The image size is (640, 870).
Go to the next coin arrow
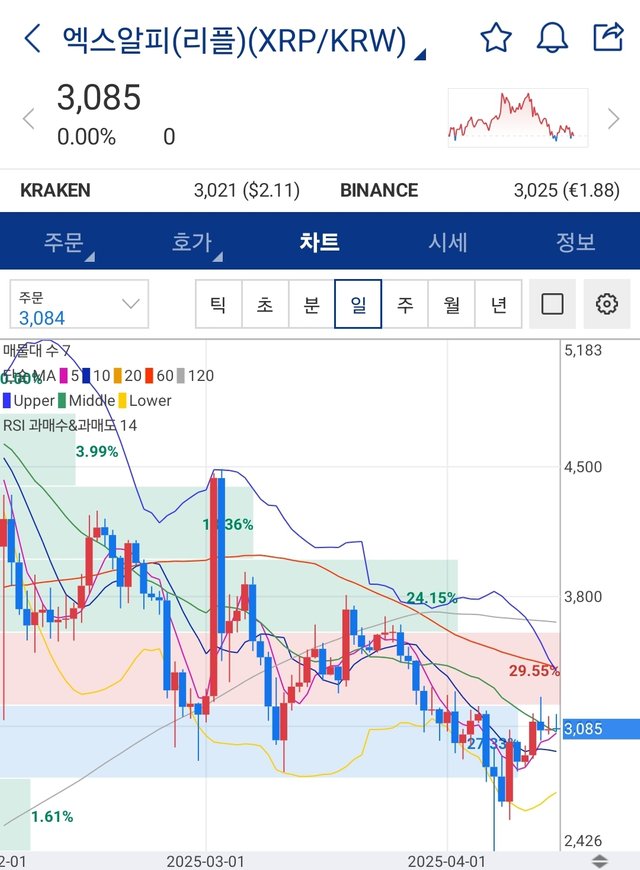613,119
